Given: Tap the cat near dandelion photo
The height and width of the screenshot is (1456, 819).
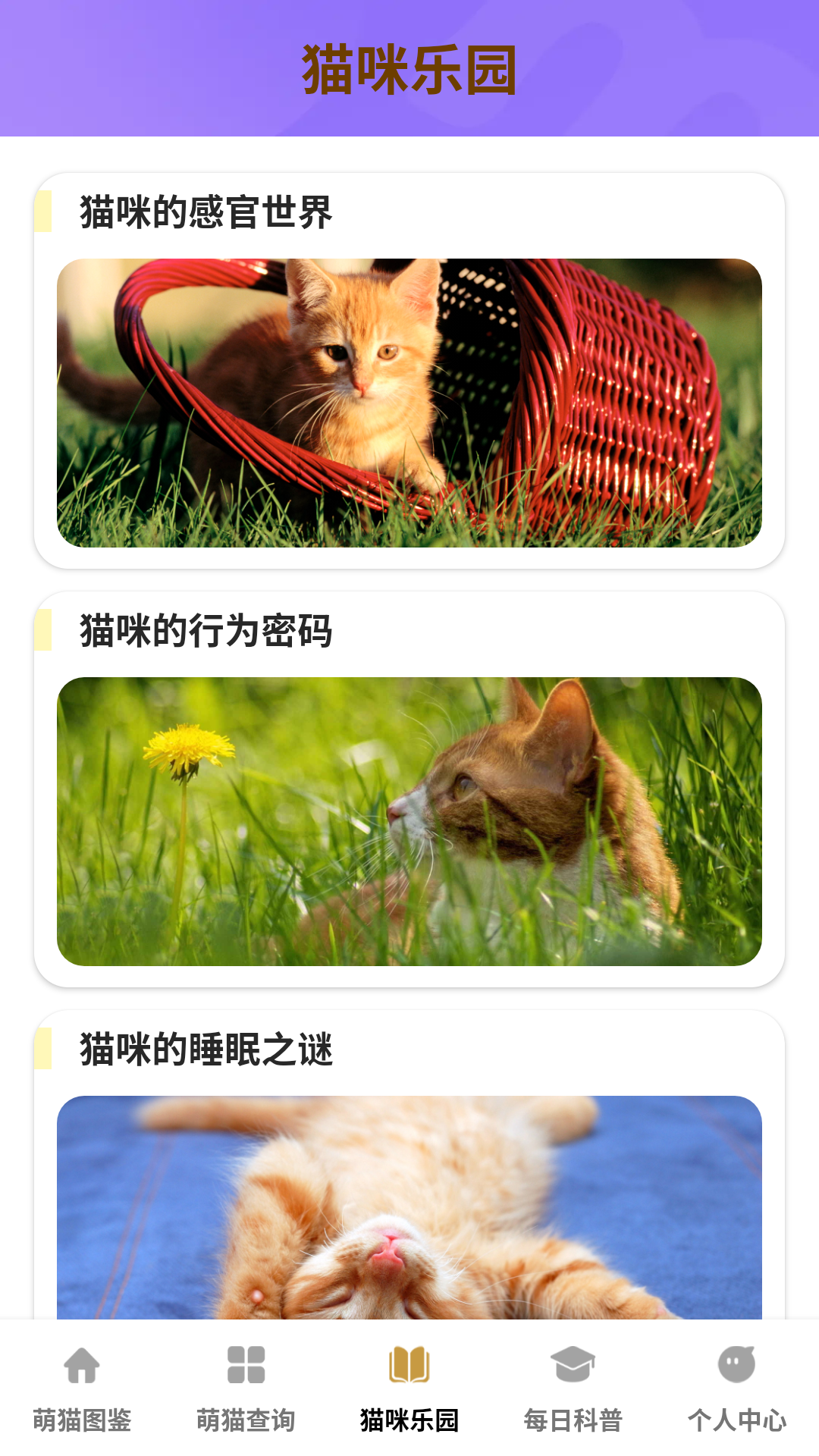Looking at the screenshot, I should pyautogui.click(x=409, y=821).
